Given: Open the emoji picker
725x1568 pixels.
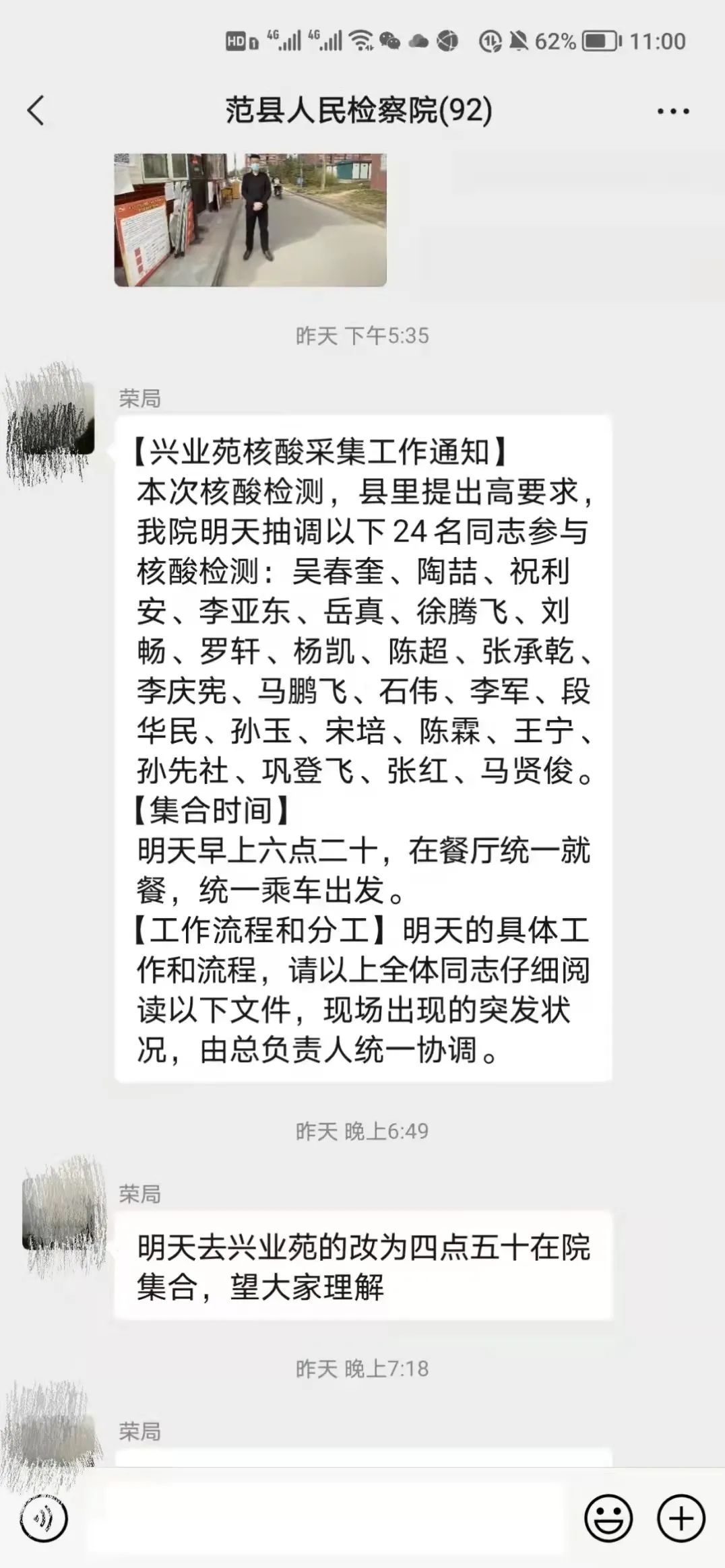Looking at the screenshot, I should pyautogui.click(x=608, y=1519).
